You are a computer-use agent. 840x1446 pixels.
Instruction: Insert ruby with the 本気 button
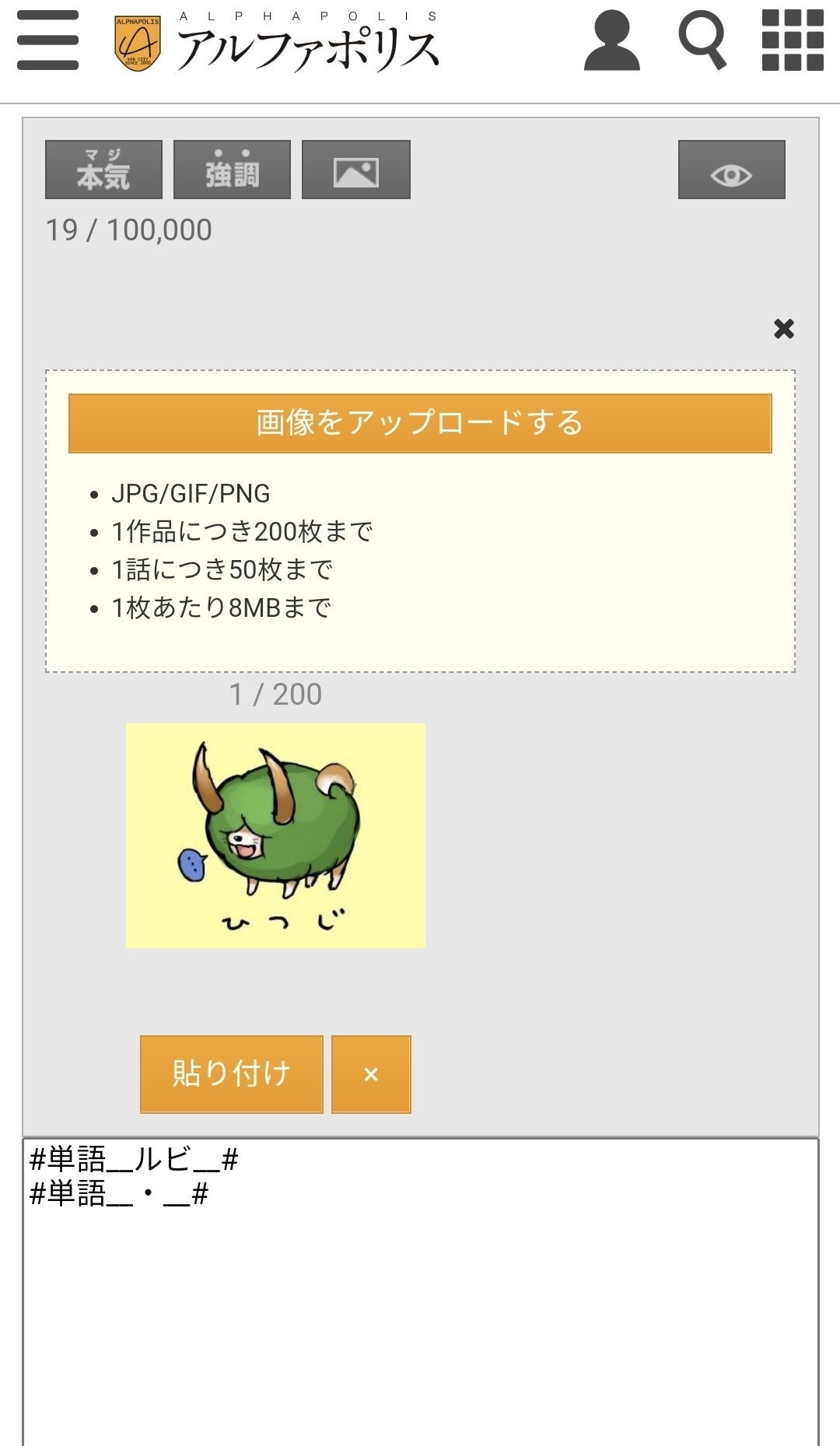coord(103,170)
